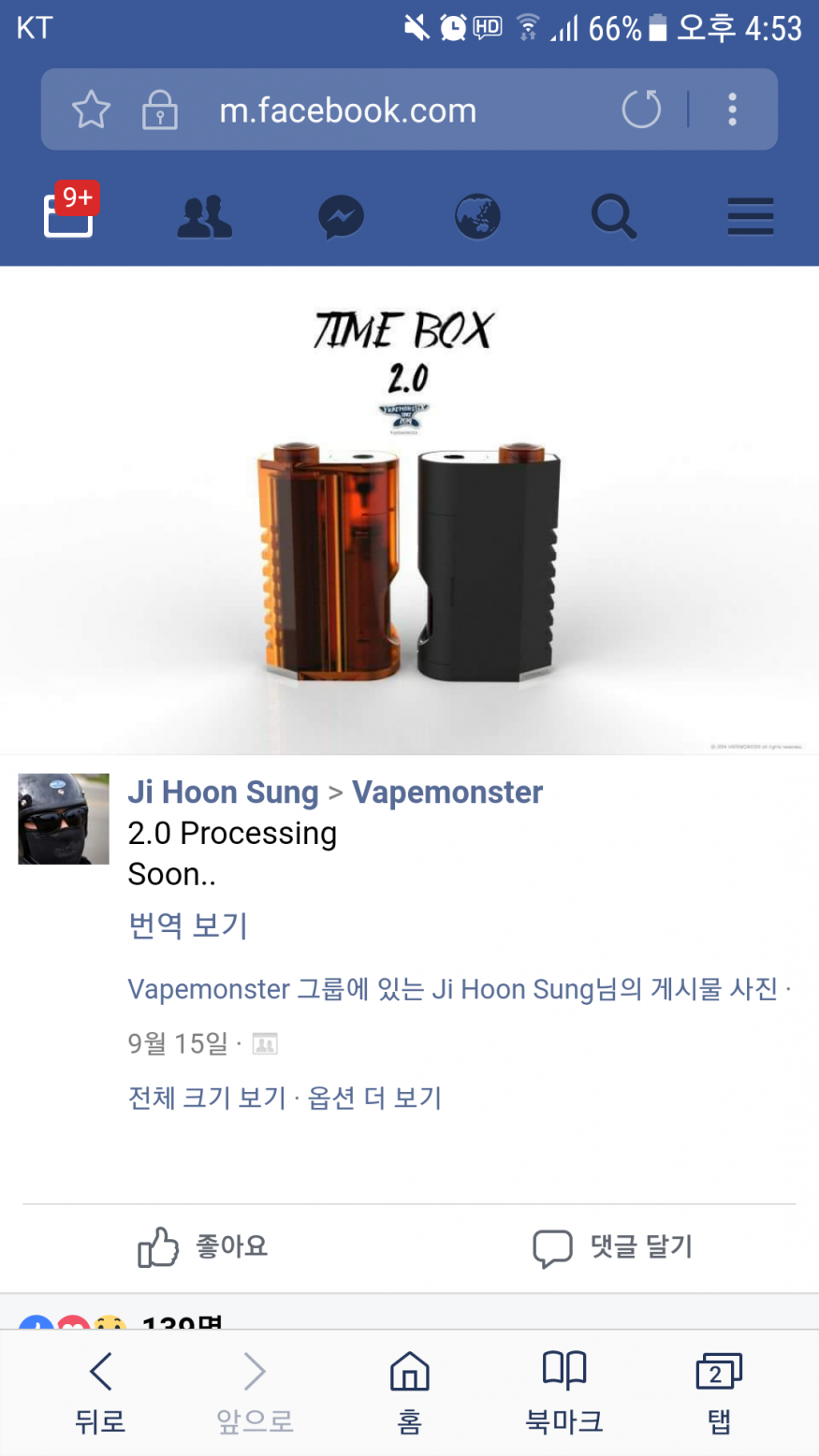Open the notifications globe
The height and width of the screenshot is (1456, 819).
477,217
